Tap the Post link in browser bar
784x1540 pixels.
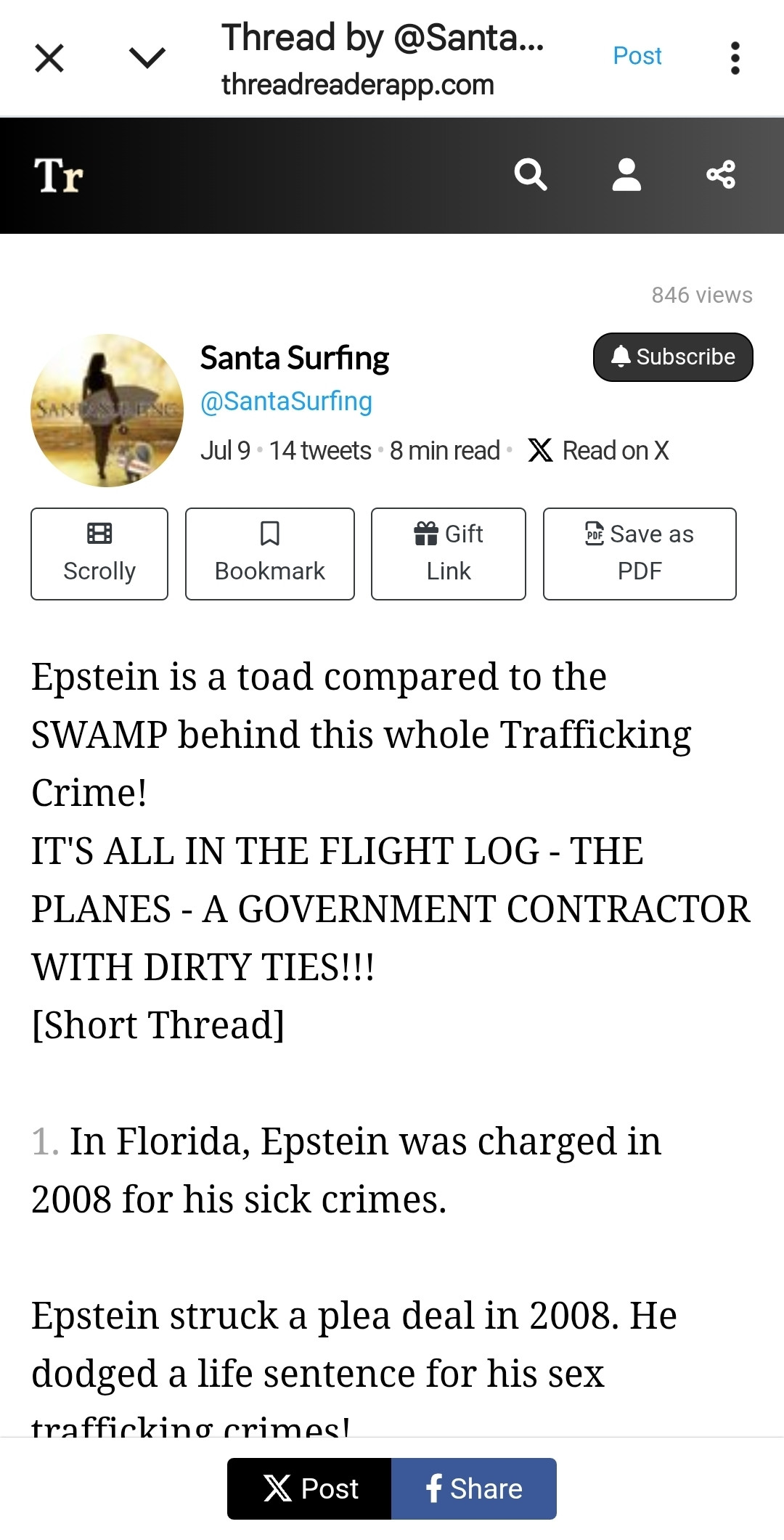point(637,56)
